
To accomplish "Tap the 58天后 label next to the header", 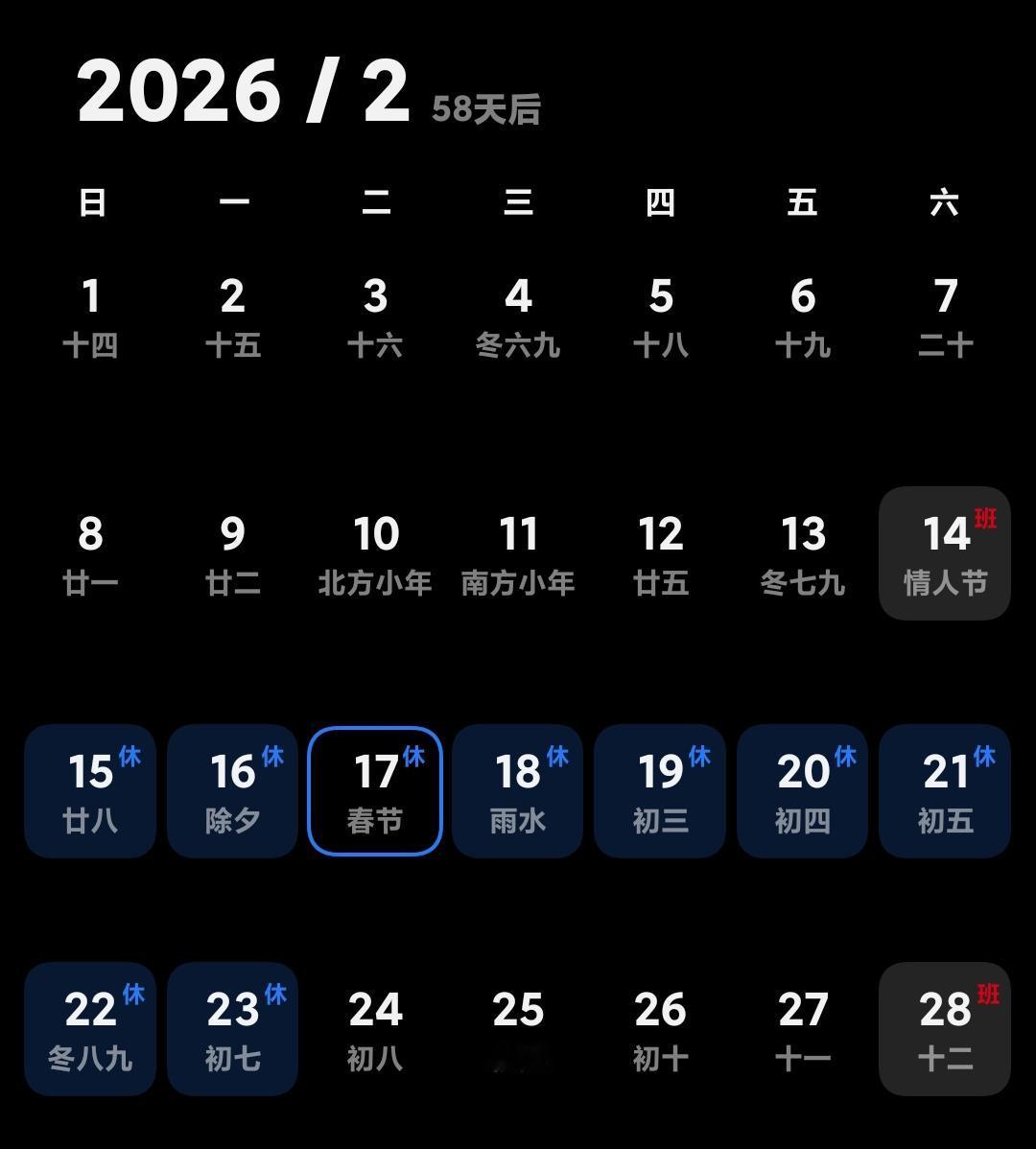I will tap(487, 108).
